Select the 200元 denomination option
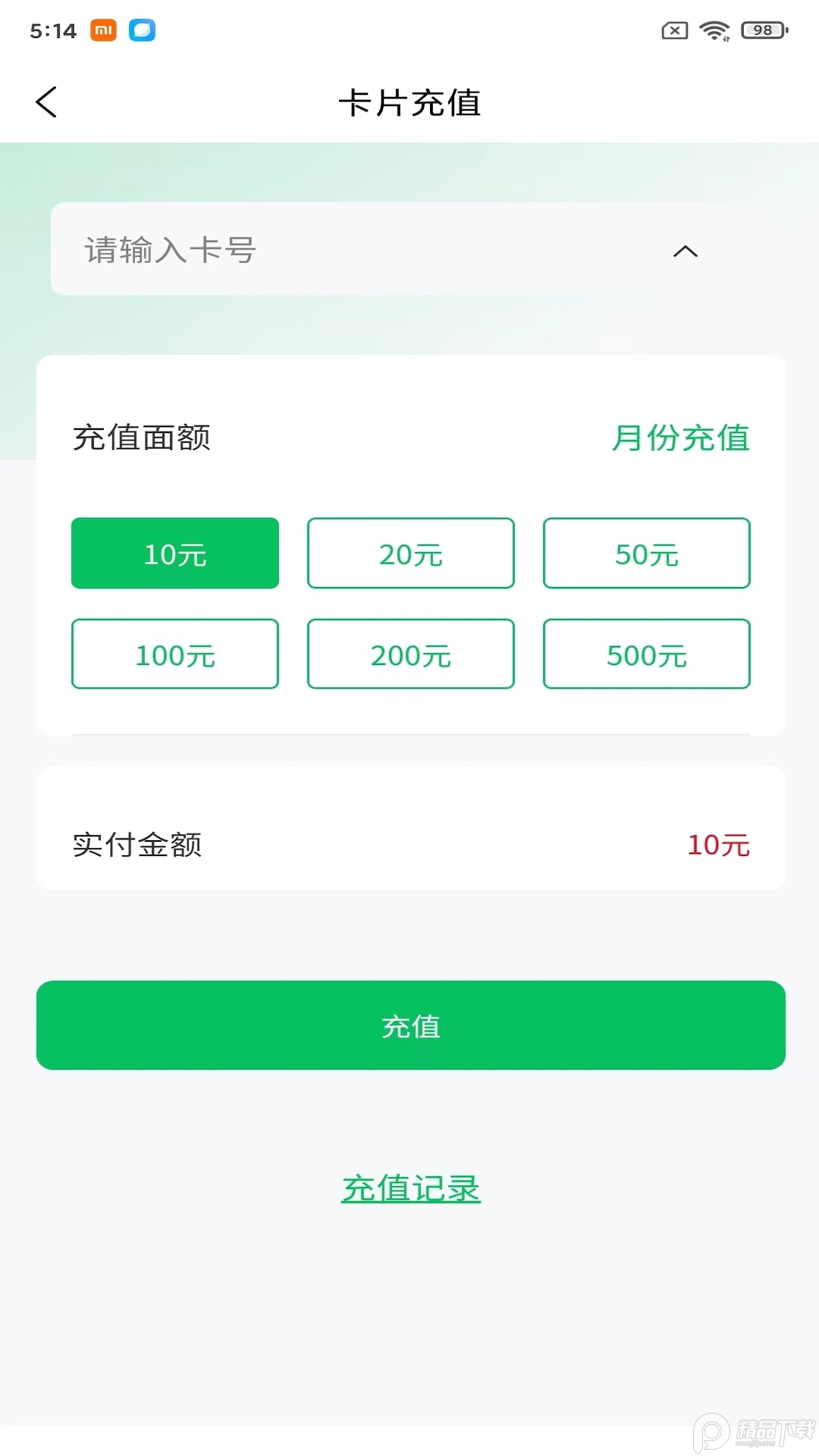 coord(410,654)
